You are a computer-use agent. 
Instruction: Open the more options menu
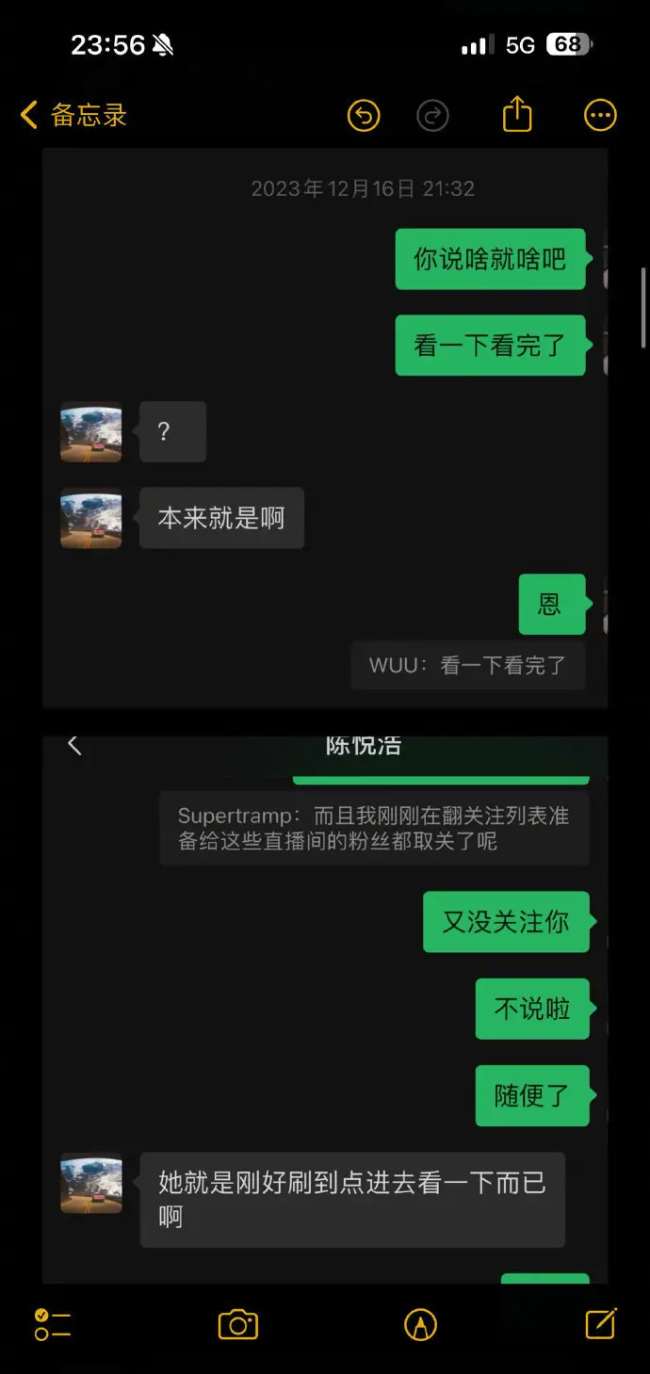pyautogui.click(x=600, y=116)
